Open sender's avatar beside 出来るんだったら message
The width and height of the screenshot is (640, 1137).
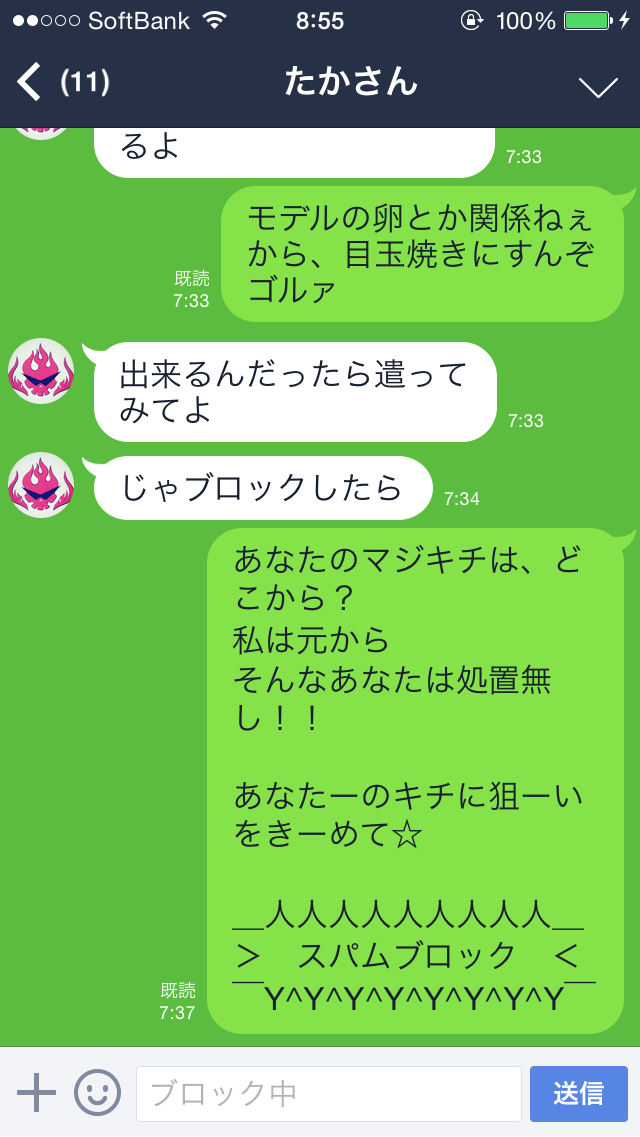[41, 371]
